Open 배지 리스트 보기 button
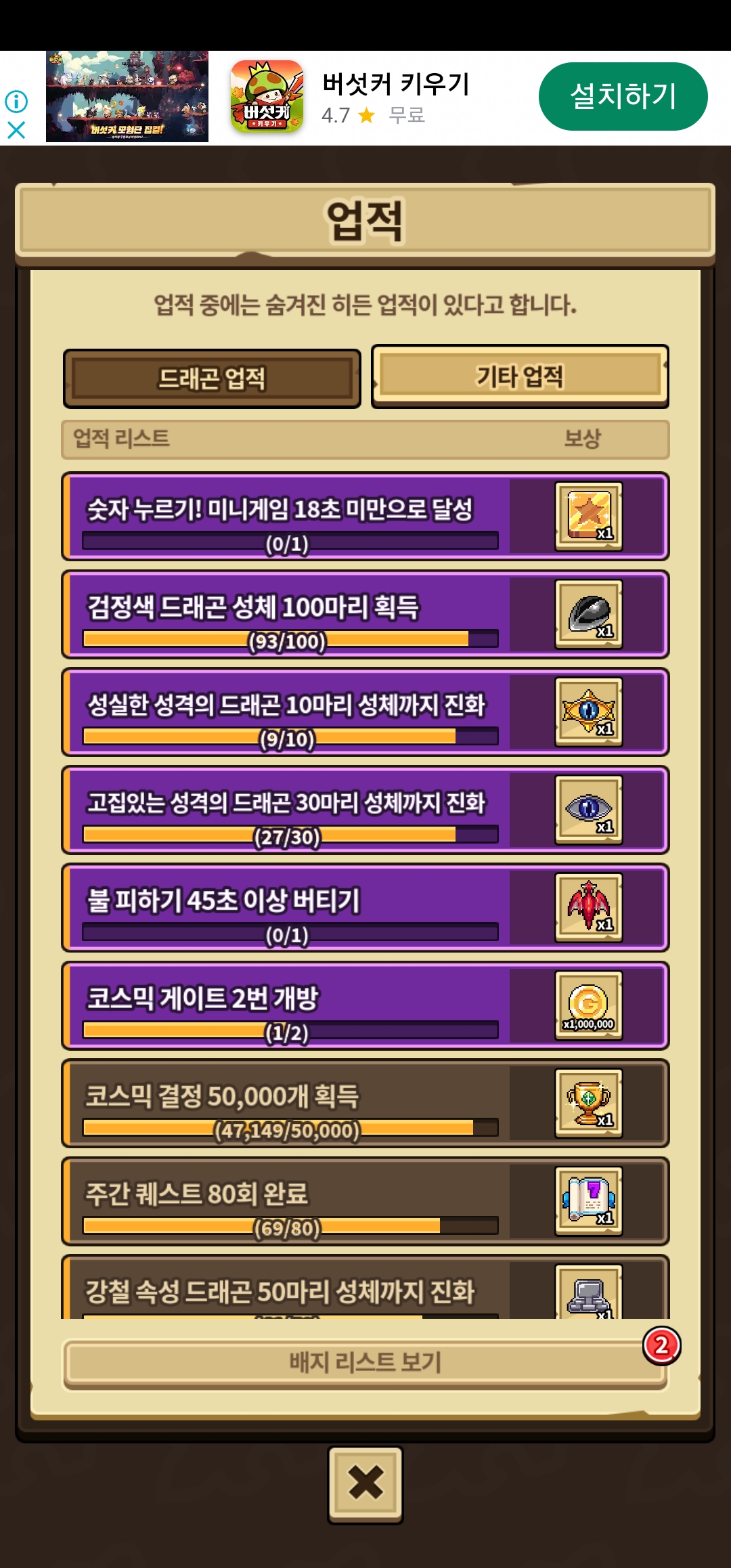This screenshot has height=1568, width=731. click(x=365, y=1362)
